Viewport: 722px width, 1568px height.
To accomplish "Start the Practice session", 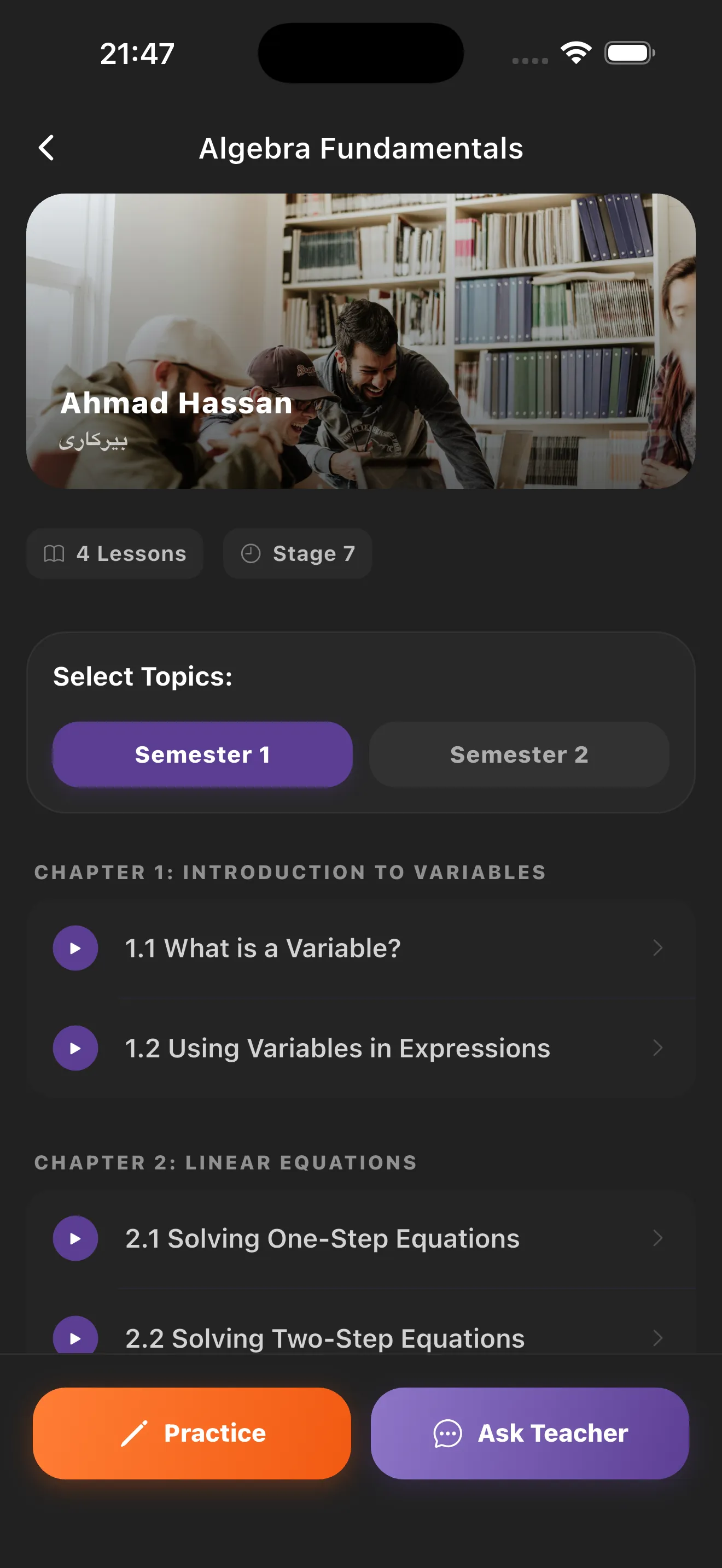I will [x=192, y=1433].
